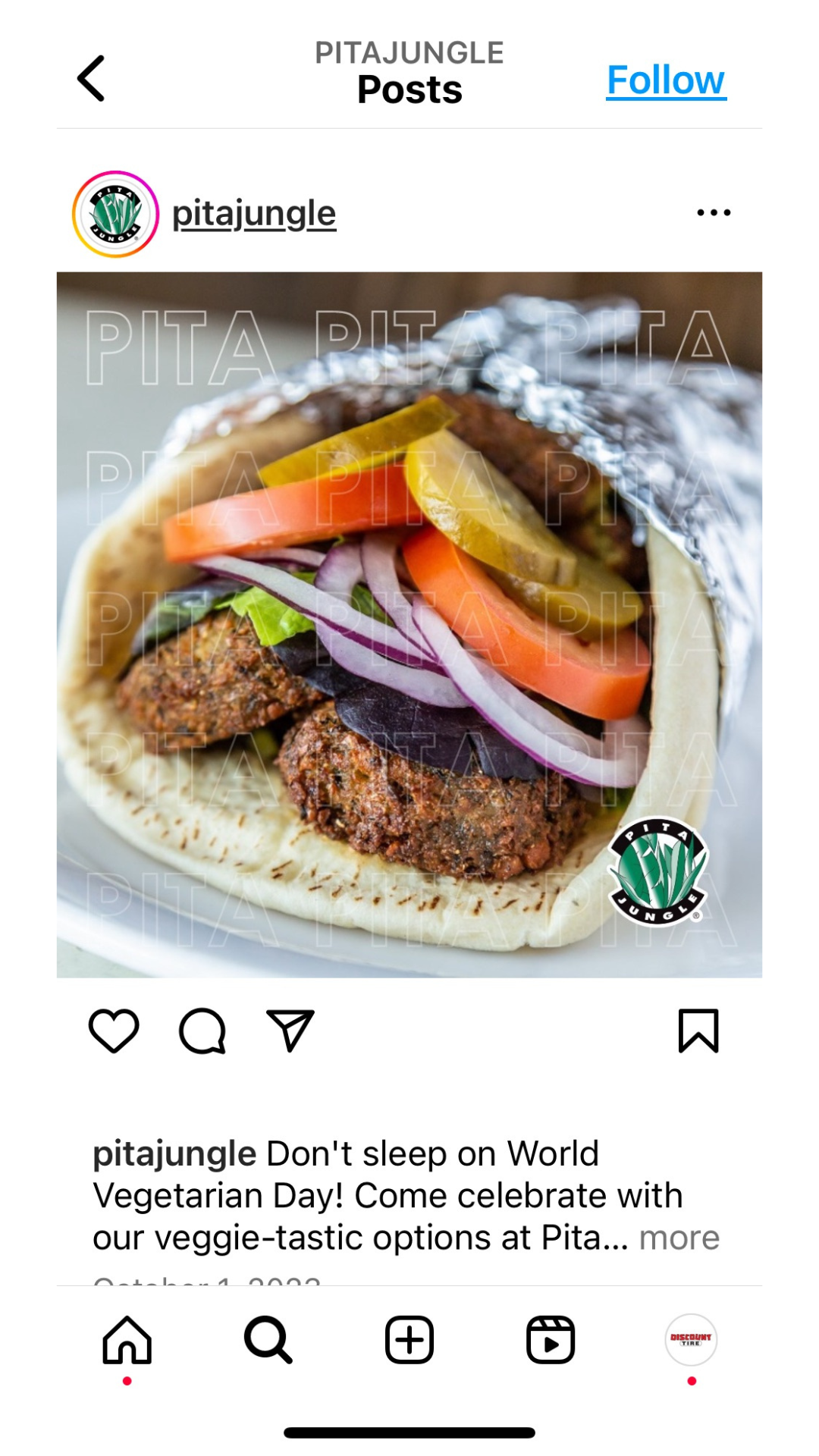Reveal the full October 1, 2023 timestamp

[x=207, y=1282]
